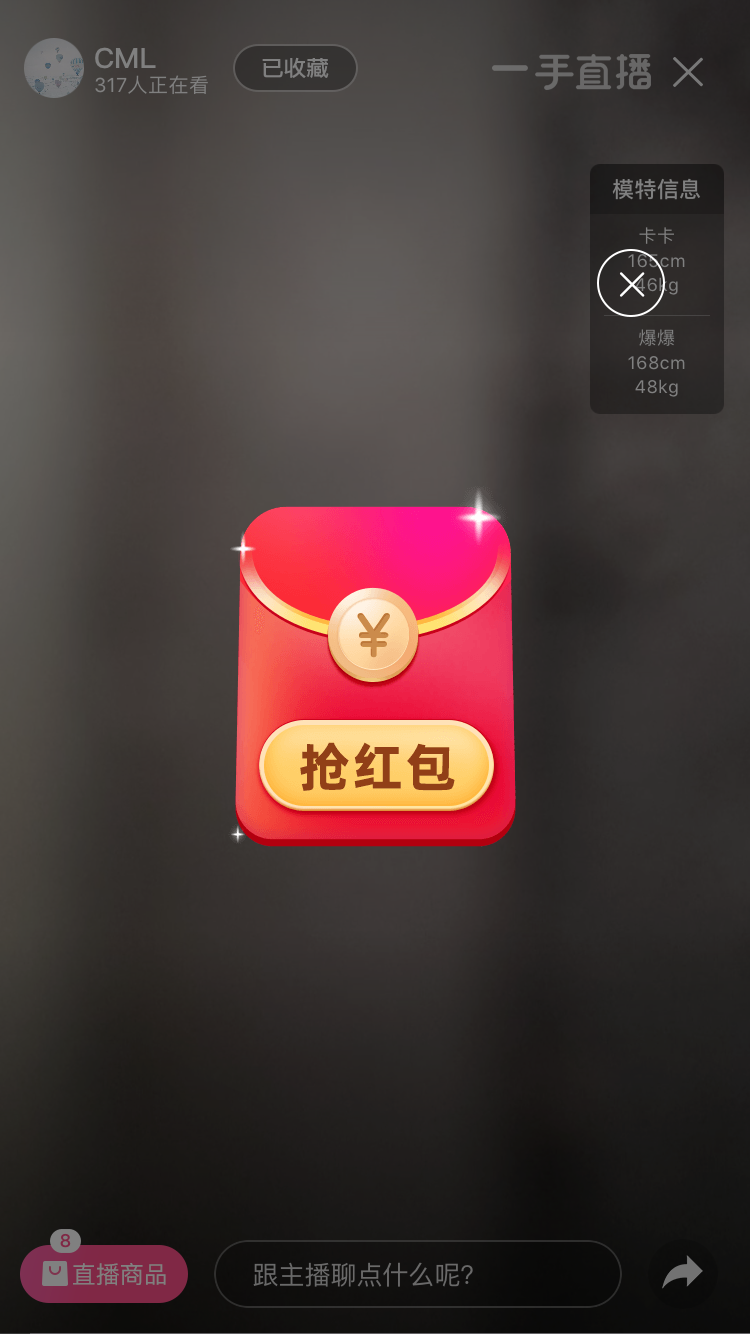750x1334 pixels.
Task: Open the 直播商品 list
Action: tap(104, 1274)
